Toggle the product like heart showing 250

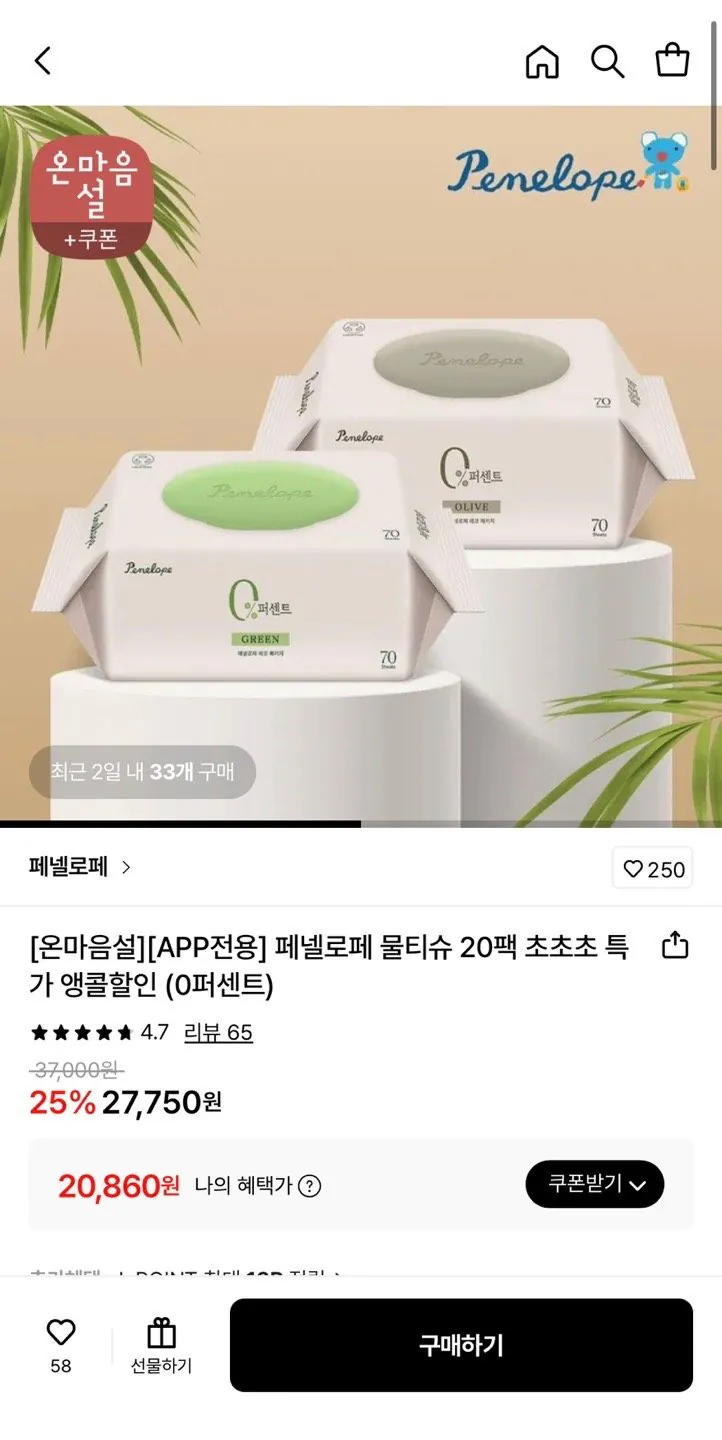[651, 867]
